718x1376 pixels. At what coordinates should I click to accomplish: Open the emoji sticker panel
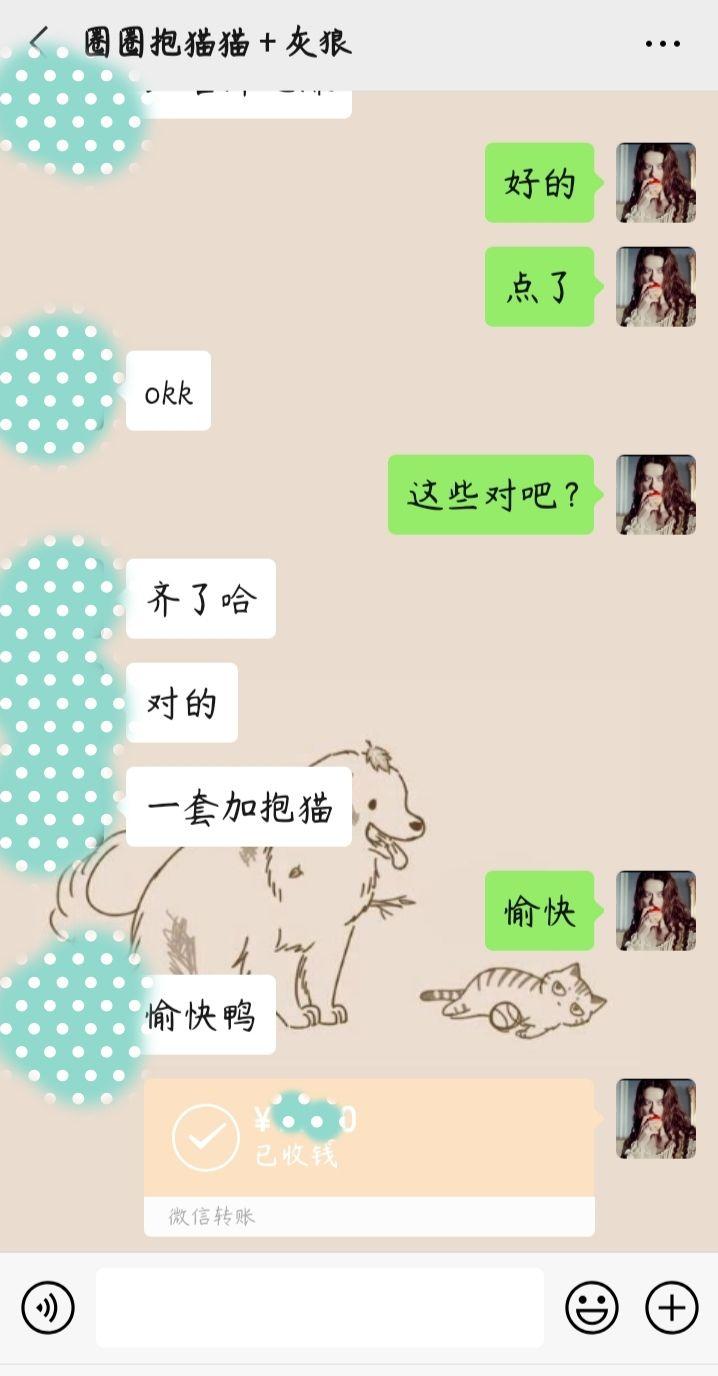(592, 1307)
